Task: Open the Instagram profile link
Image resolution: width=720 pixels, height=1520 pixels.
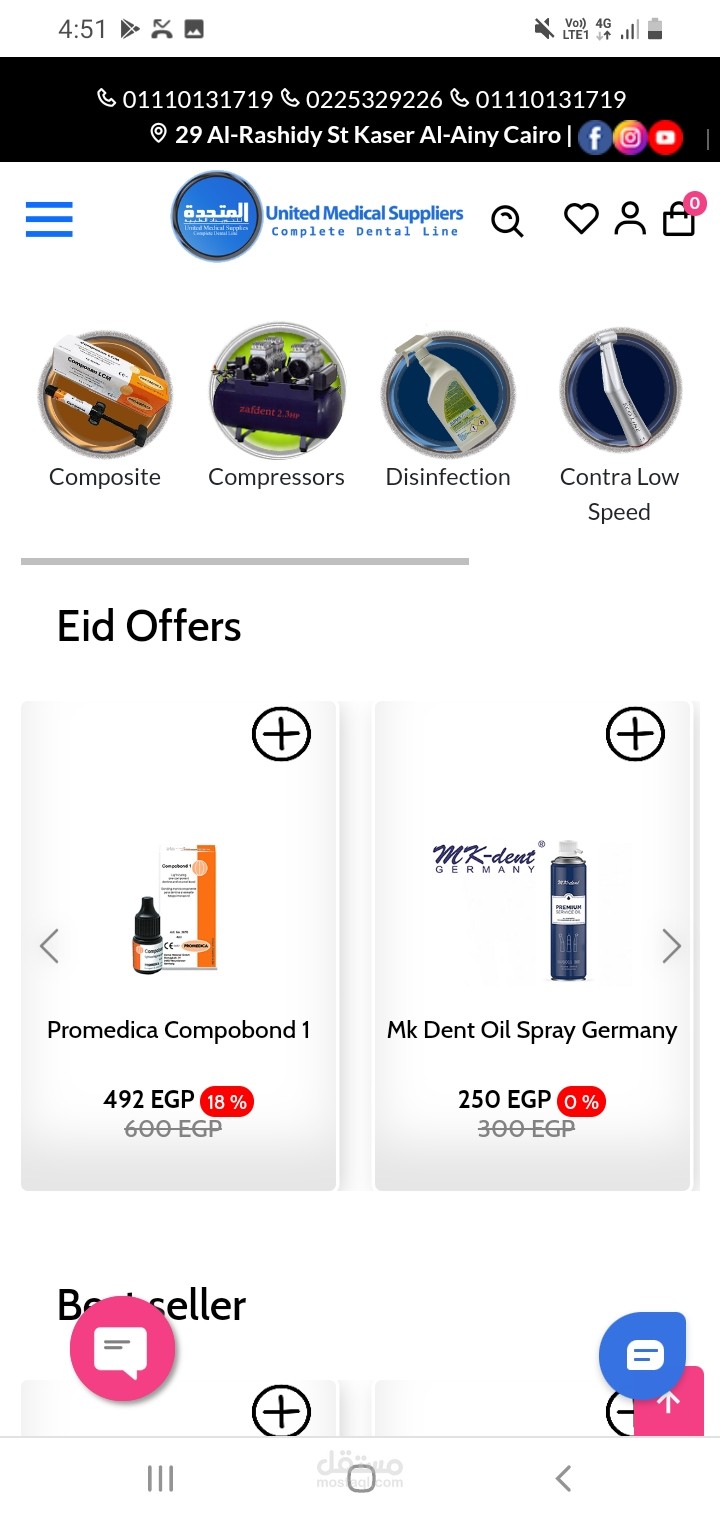Action: tap(630, 137)
